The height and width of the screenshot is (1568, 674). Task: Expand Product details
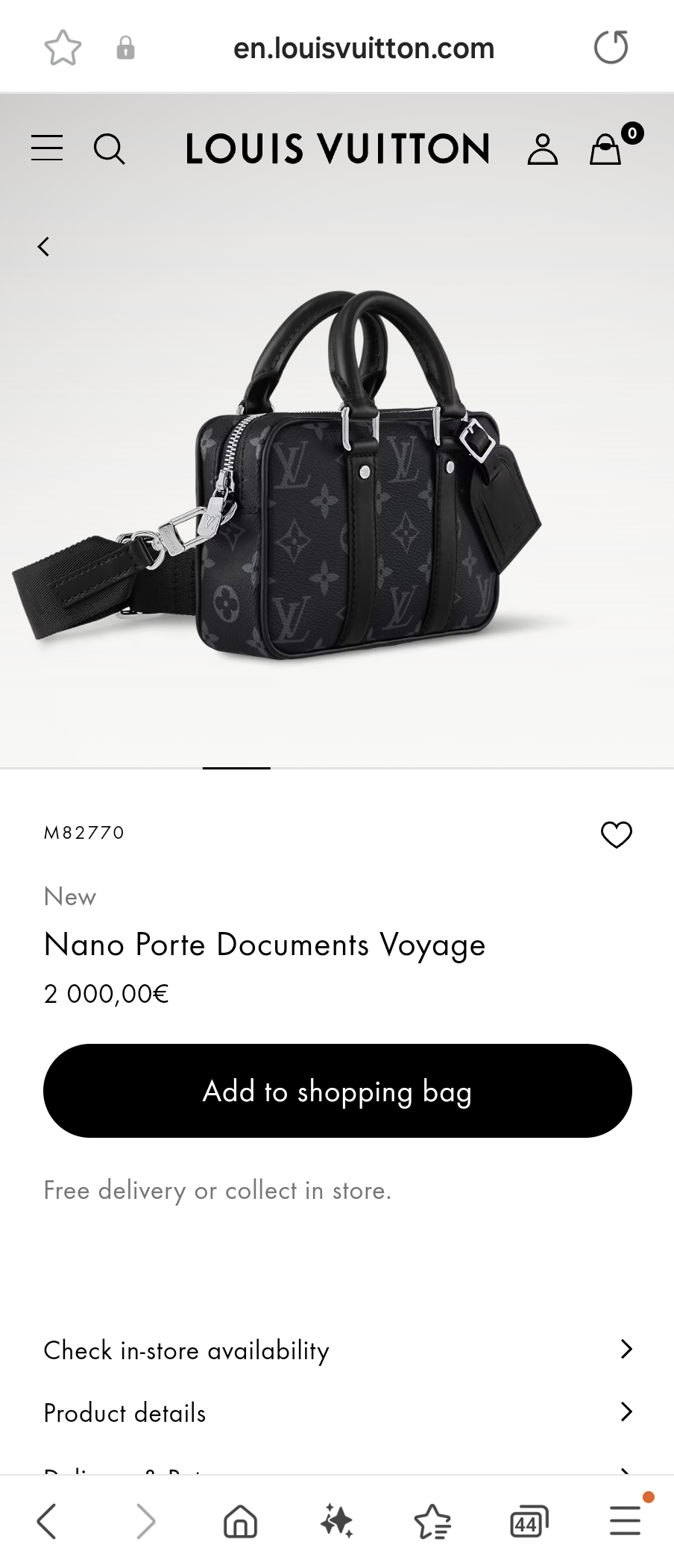(x=337, y=1412)
